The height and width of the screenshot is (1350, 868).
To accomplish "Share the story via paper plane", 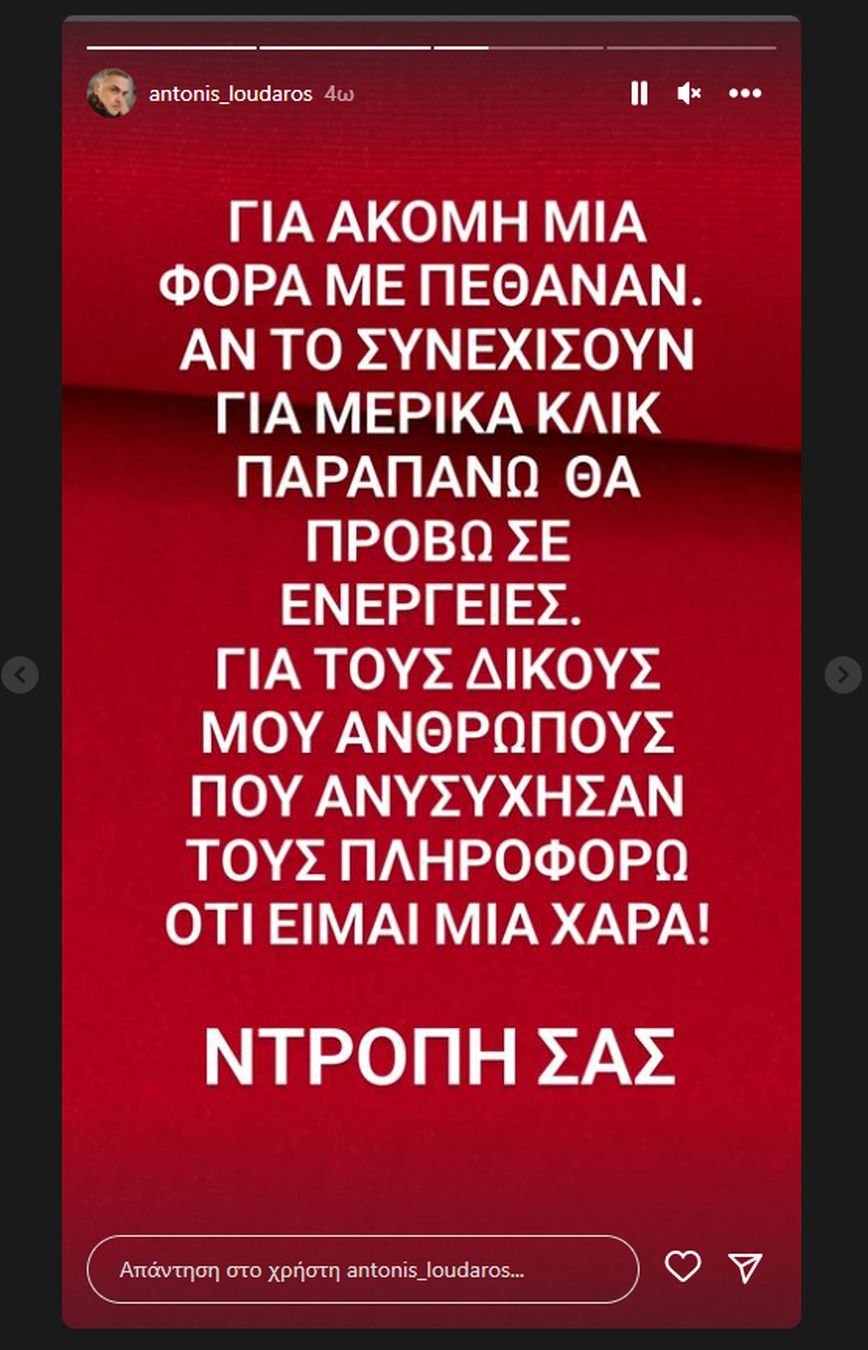I will (x=746, y=1268).
